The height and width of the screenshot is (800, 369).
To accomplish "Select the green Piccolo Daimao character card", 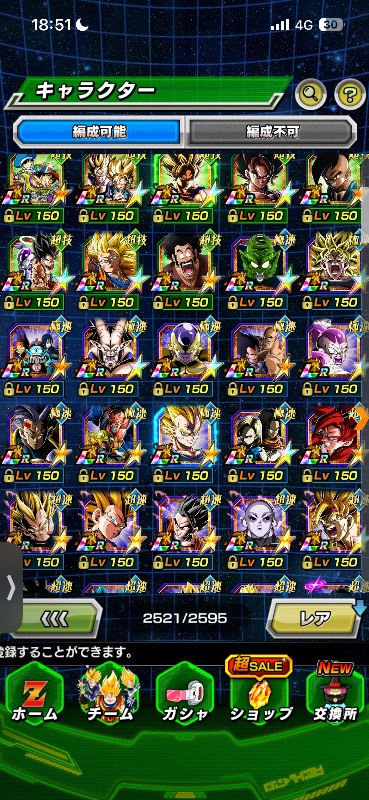I will click(258, 270).
